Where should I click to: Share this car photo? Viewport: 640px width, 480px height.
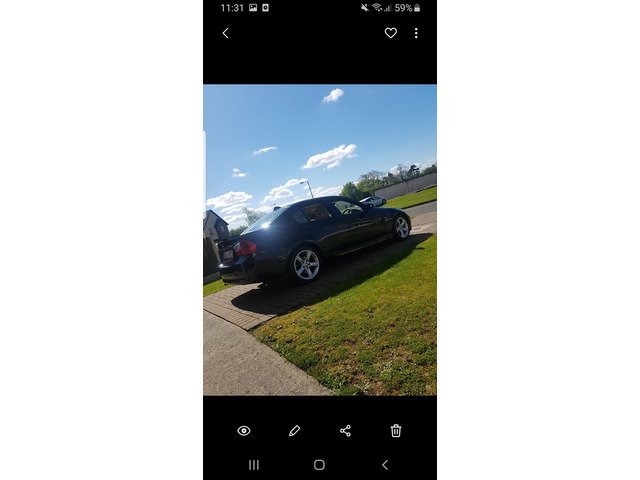coord(345,431)
